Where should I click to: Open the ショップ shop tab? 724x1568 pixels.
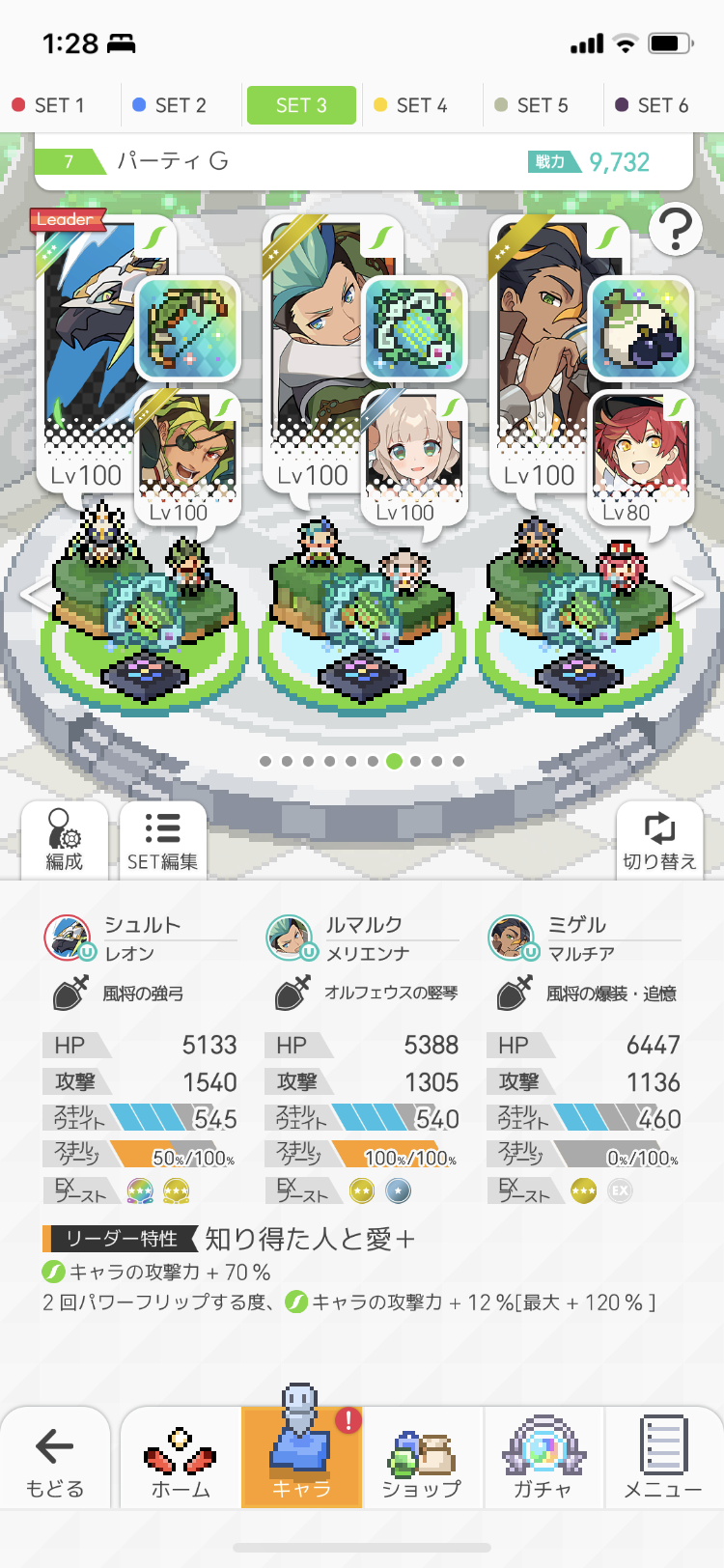(422, 1460)
